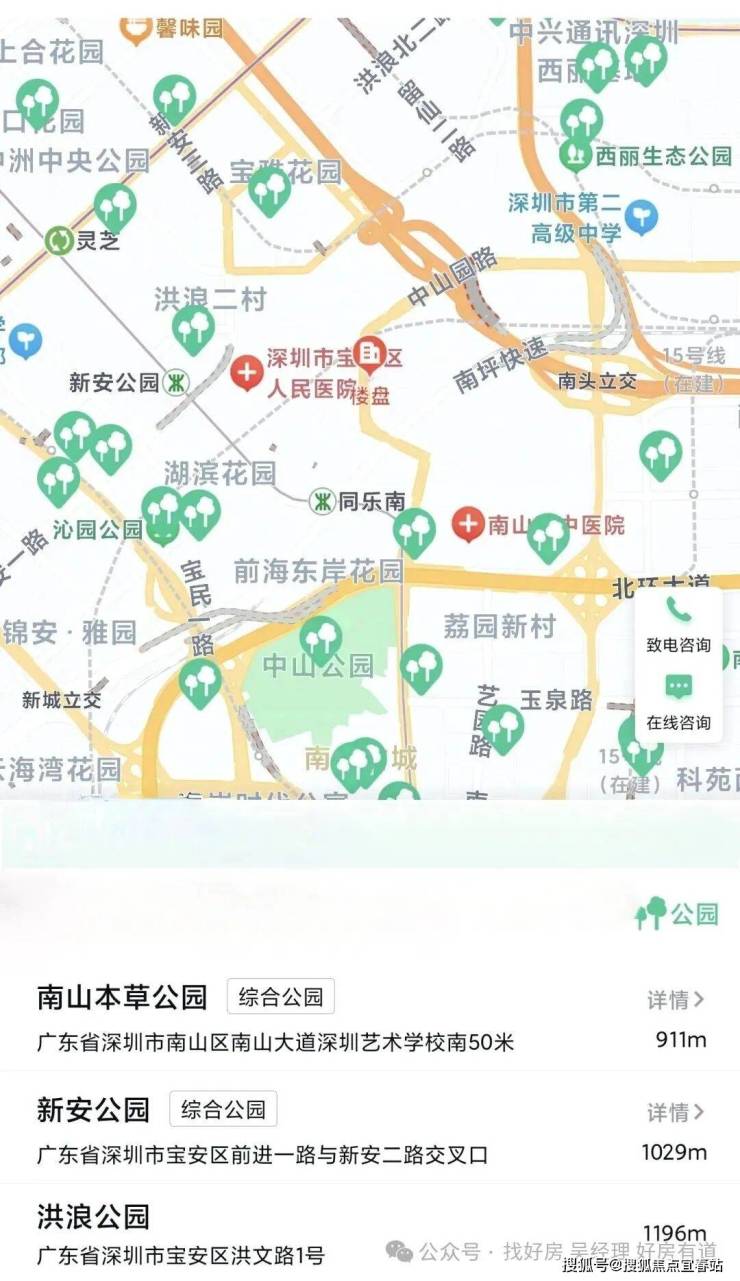Open 详情 for 新安公园
The image size is (740, 1281).
click(676, 1112)
